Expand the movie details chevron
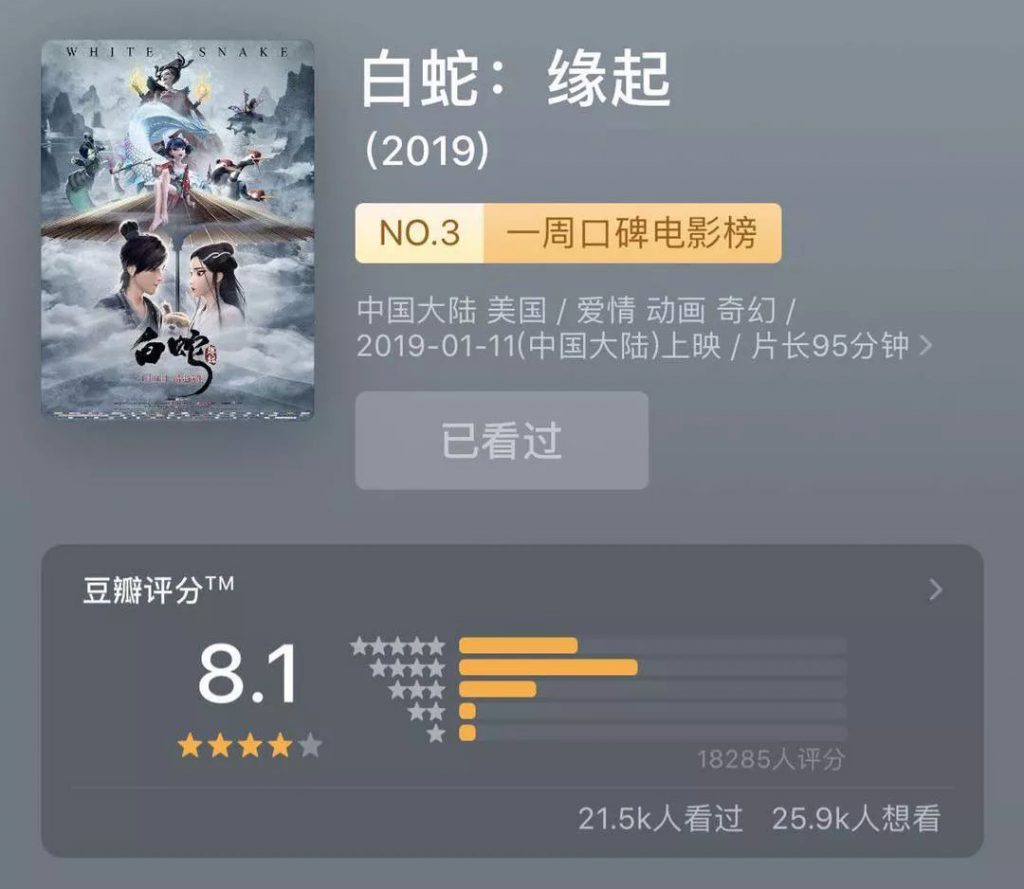Screen dimensions: 1024x889 pyautogui.click(x=925, y=346)
